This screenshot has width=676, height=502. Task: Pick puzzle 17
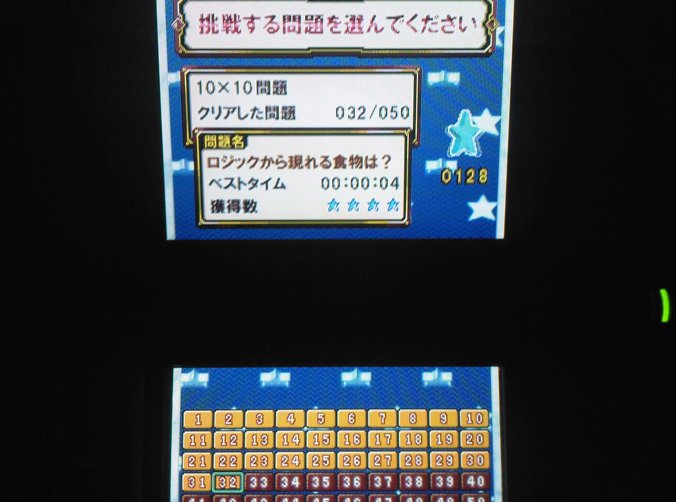coord(383,440)
